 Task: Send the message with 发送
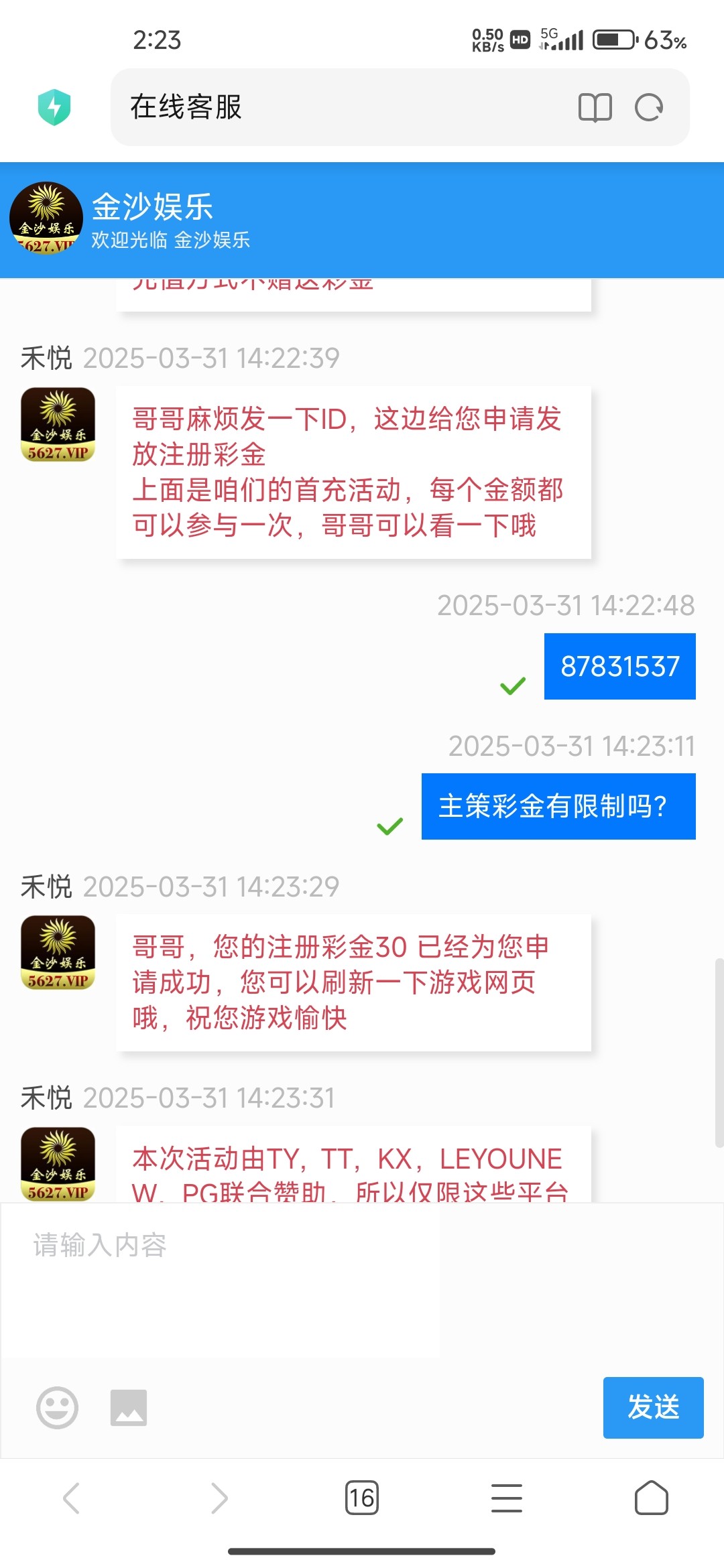point(653,1407)
